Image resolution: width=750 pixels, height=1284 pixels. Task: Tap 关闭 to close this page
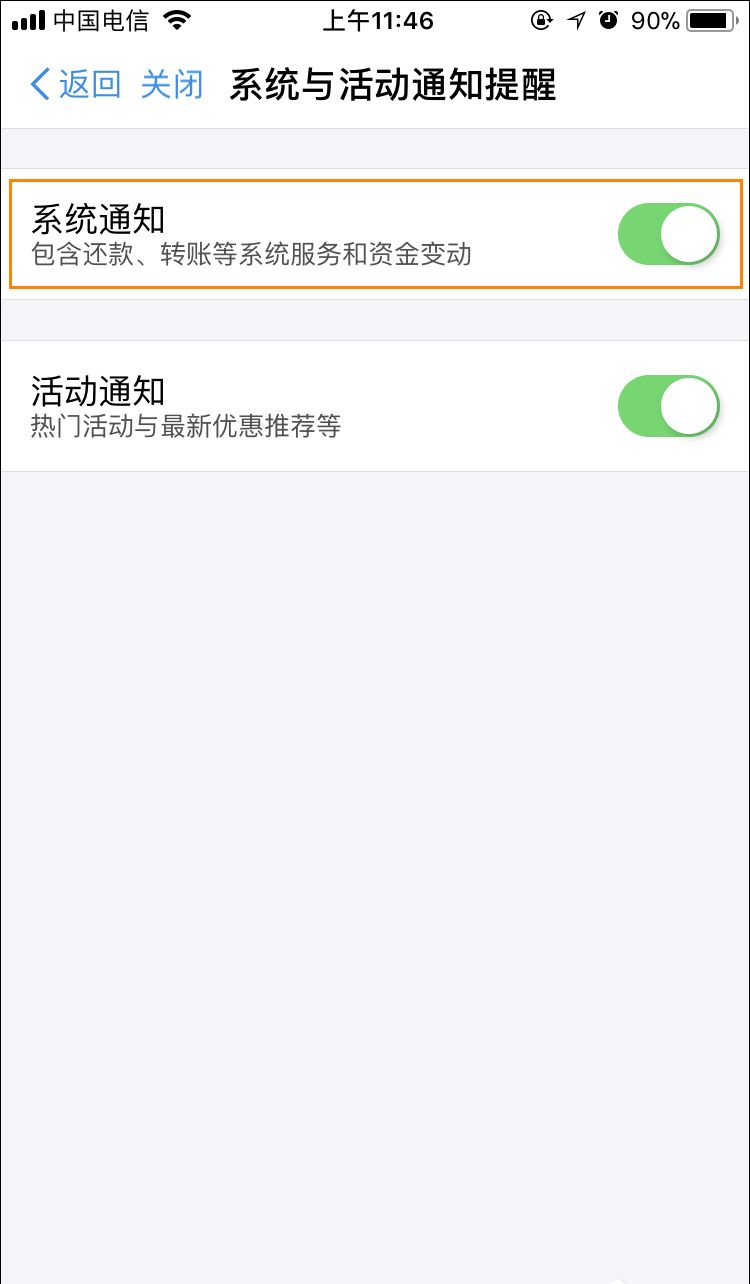[x=172, y=85]
